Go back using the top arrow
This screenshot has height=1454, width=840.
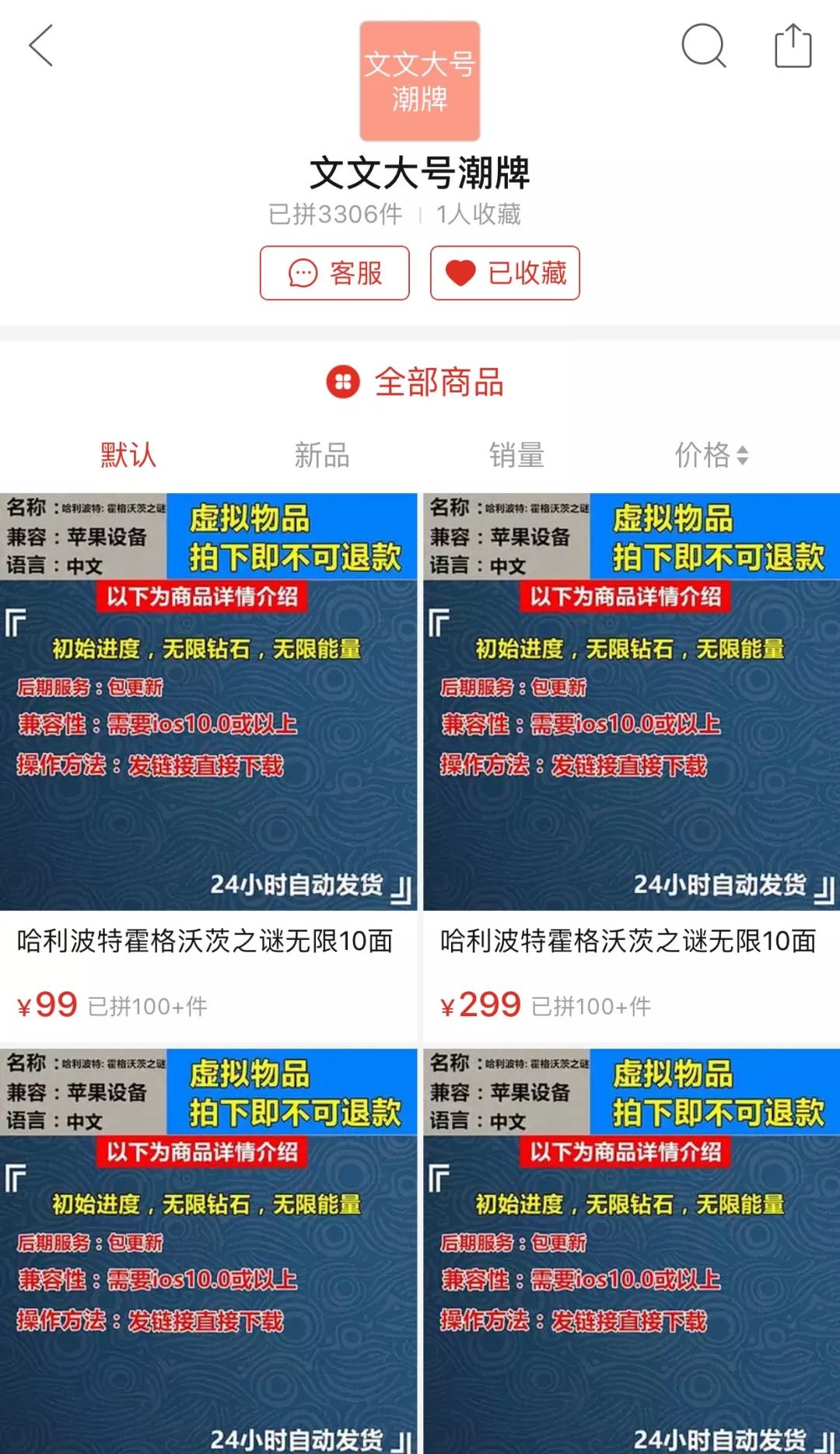click(40, 45)
